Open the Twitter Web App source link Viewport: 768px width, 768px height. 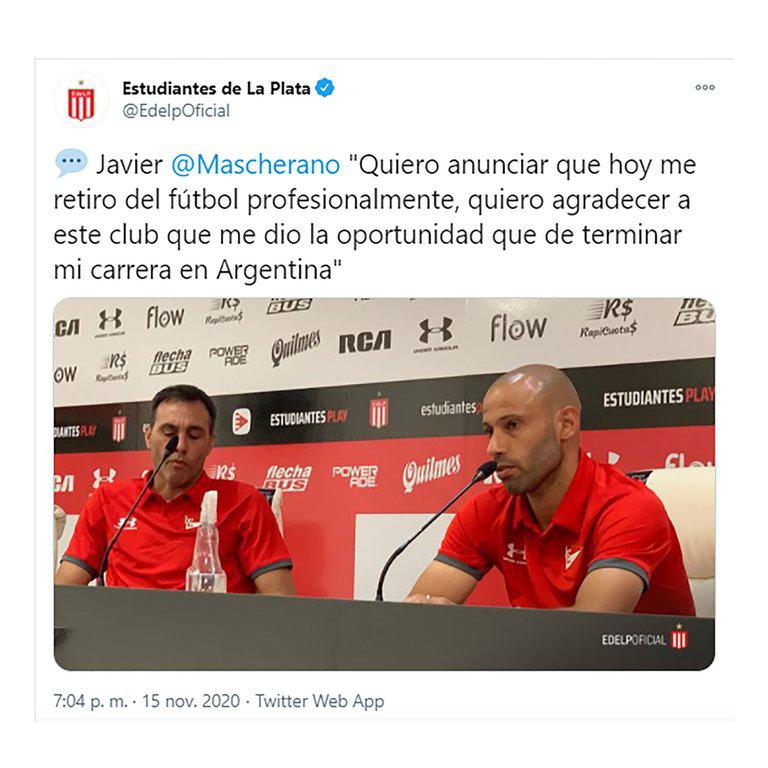coord(319,701)
